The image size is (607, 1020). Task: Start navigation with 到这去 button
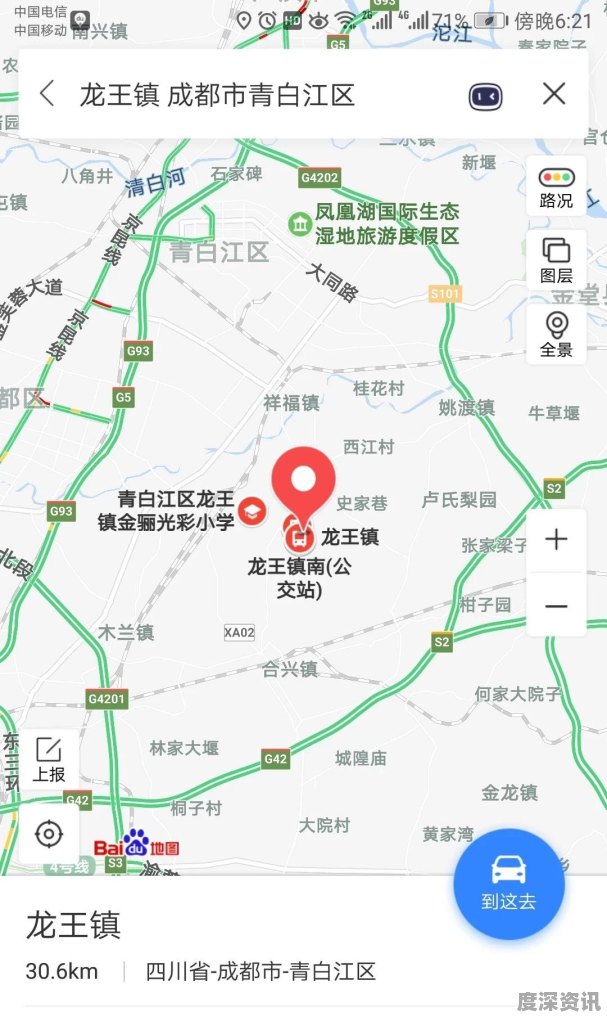[509, 883]
